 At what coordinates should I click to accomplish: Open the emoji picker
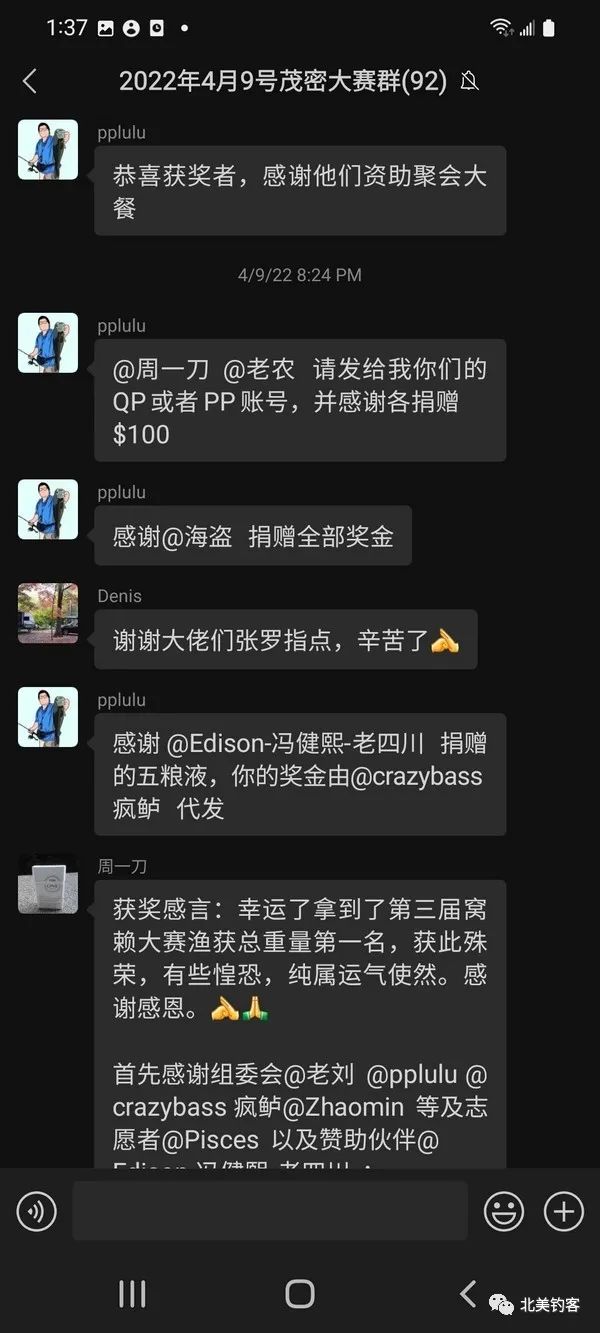tap(504, 1212)
